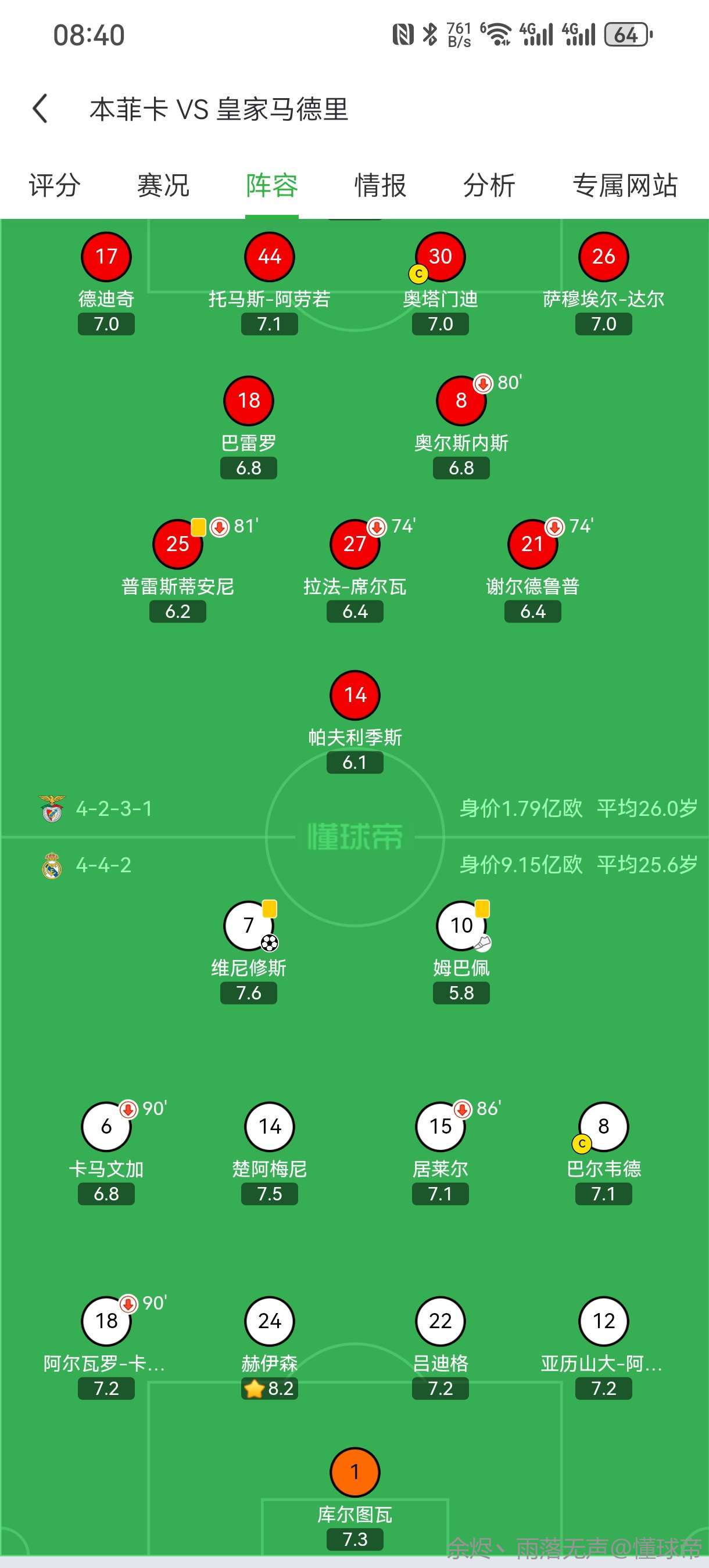Image resolution: width=709 pixels, height=1568 pixels.
Task: Select Benfica captain 奥塔门迪
Action: (x=440, y=257)
